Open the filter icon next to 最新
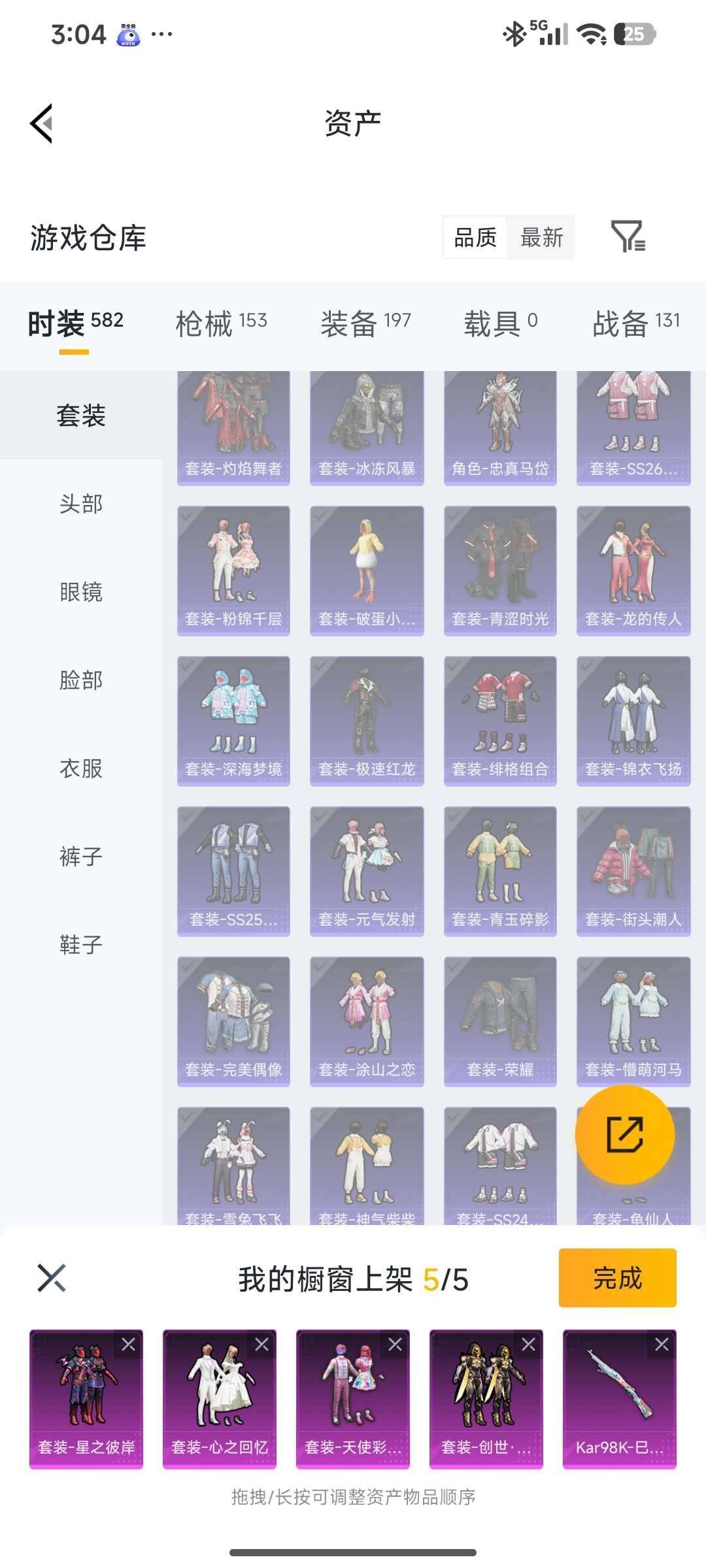Viewport: 706px width, 1568px height. pyautogui.click(x=630, y=238)
